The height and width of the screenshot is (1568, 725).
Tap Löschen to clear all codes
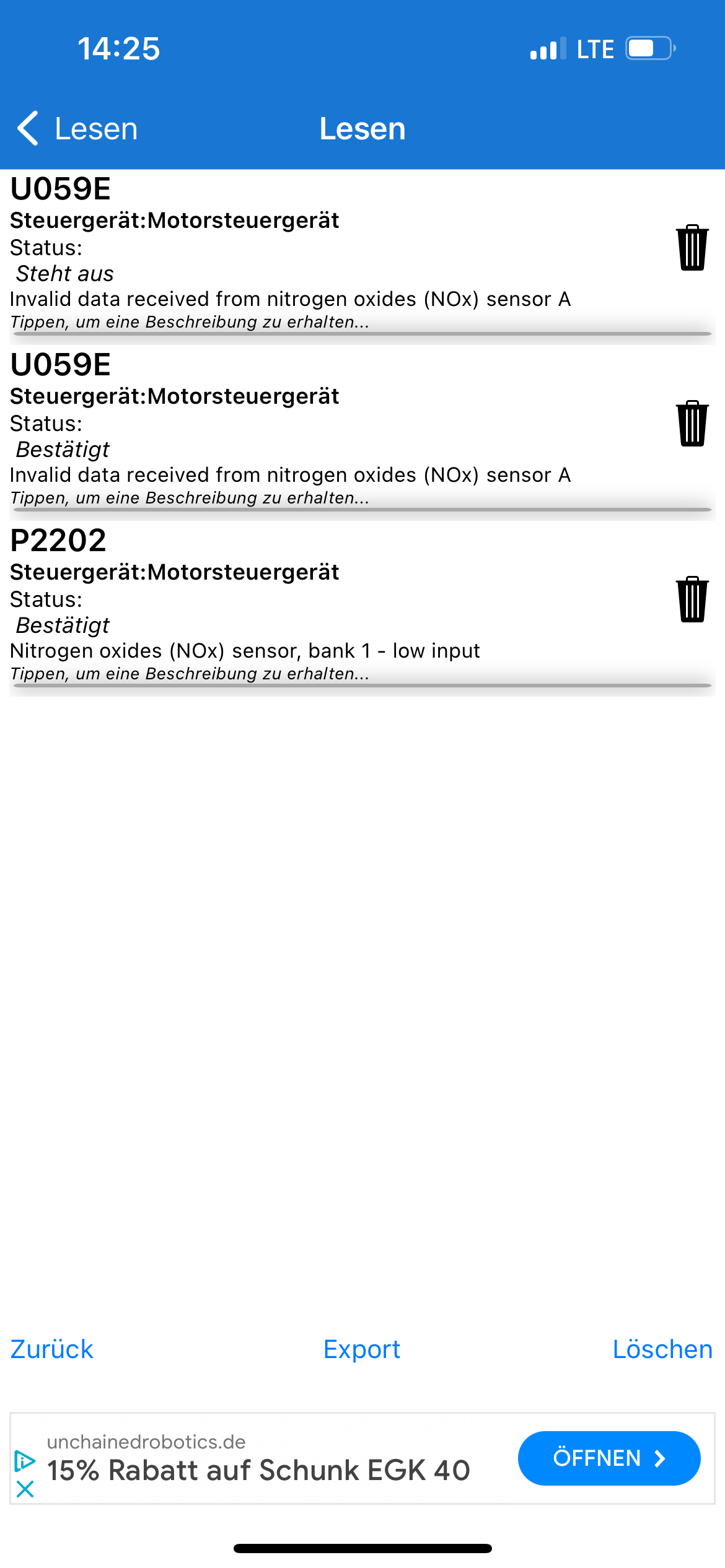tap(662, 1349)
